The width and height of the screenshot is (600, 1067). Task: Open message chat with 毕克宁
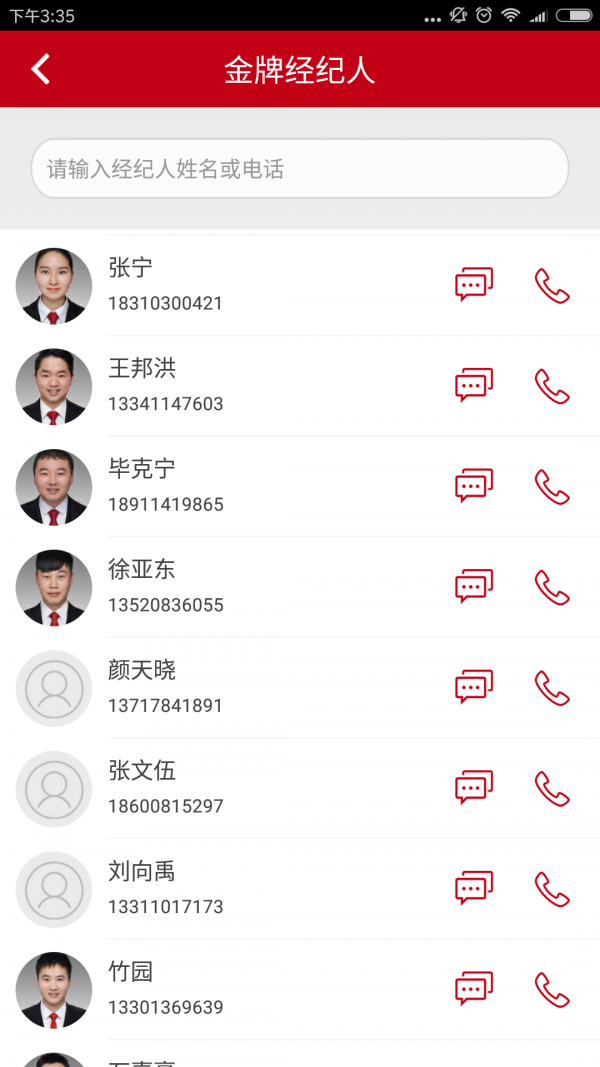(474, 486)
